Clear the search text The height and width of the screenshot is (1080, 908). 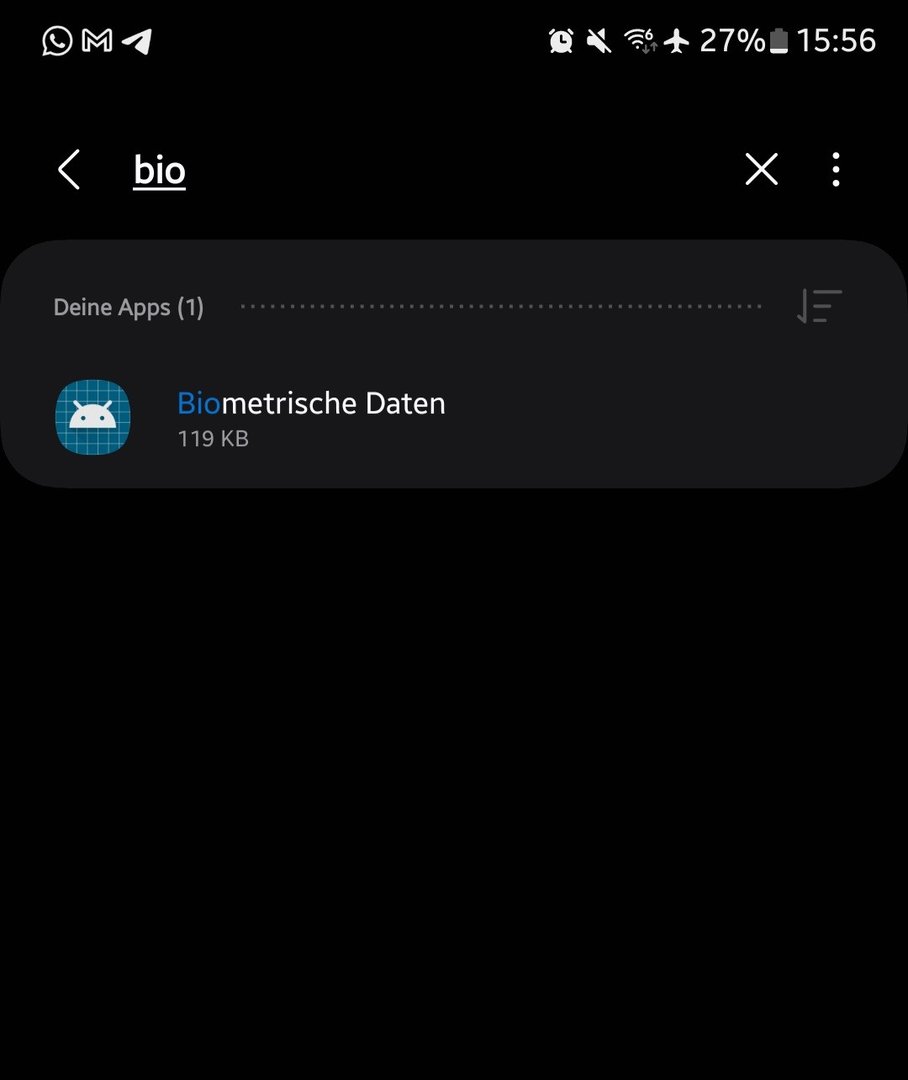coord(761,170)
